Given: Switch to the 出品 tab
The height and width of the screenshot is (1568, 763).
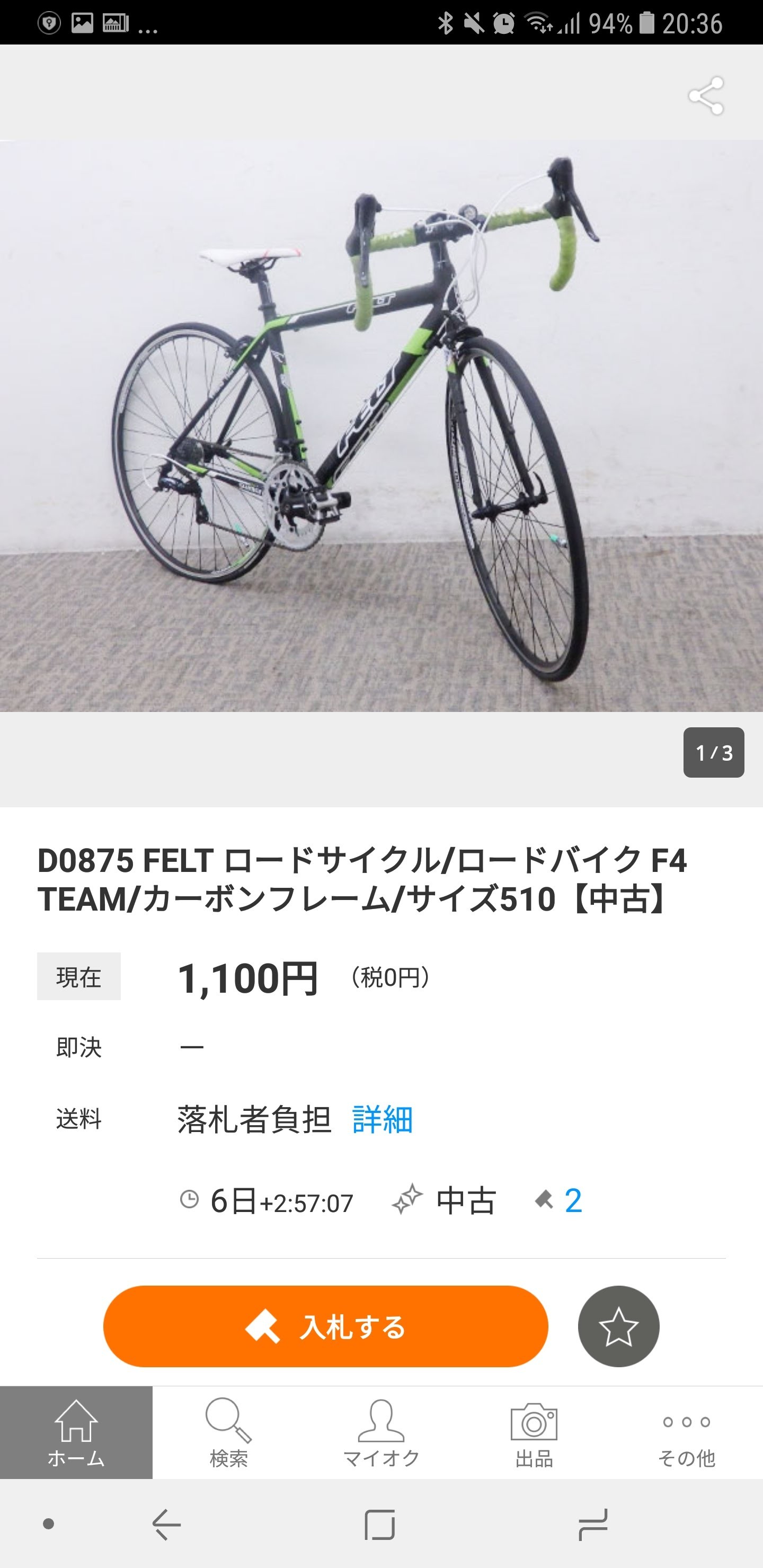Looking at the screenshot, I should click(x=534, y=1432).
